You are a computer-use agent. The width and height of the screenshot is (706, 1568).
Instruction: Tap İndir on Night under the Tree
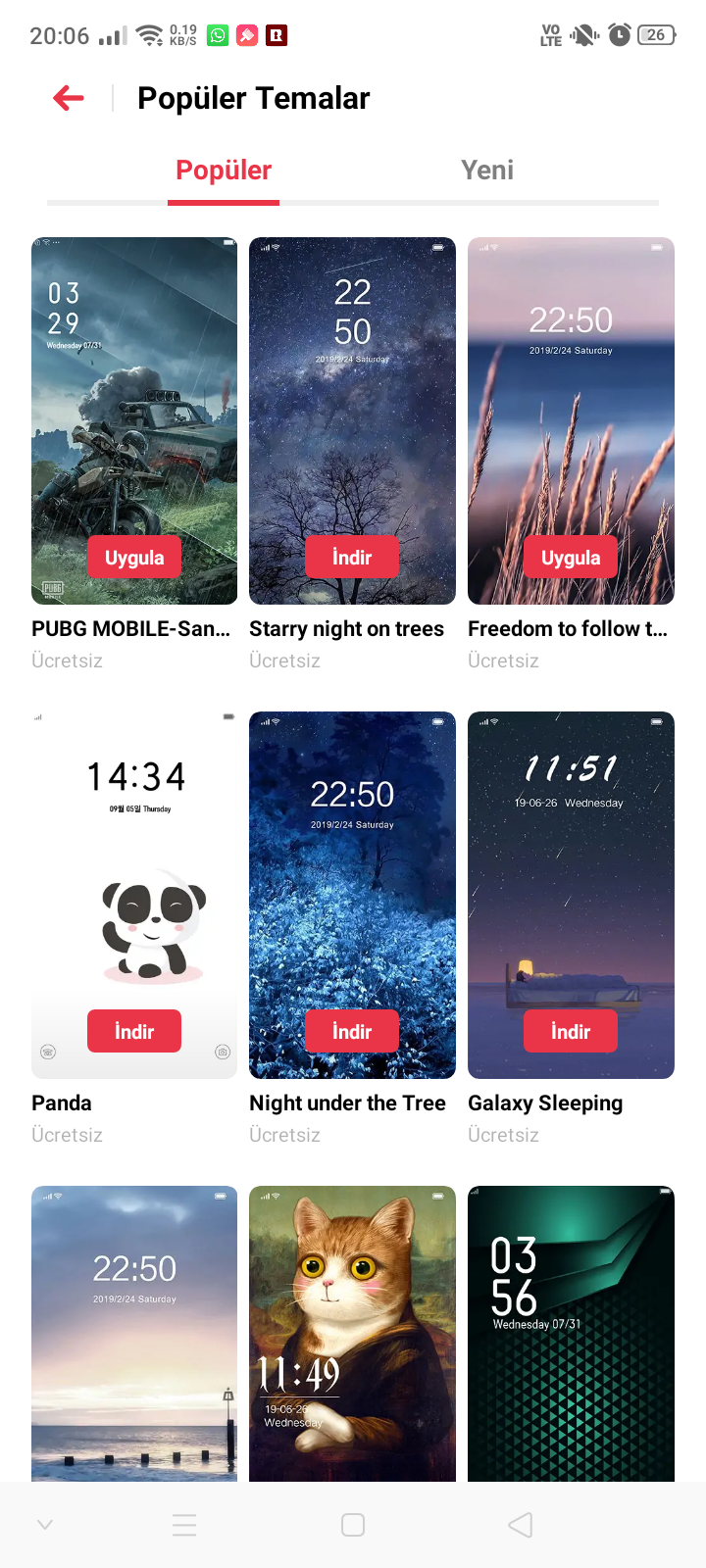point(352,1031)
